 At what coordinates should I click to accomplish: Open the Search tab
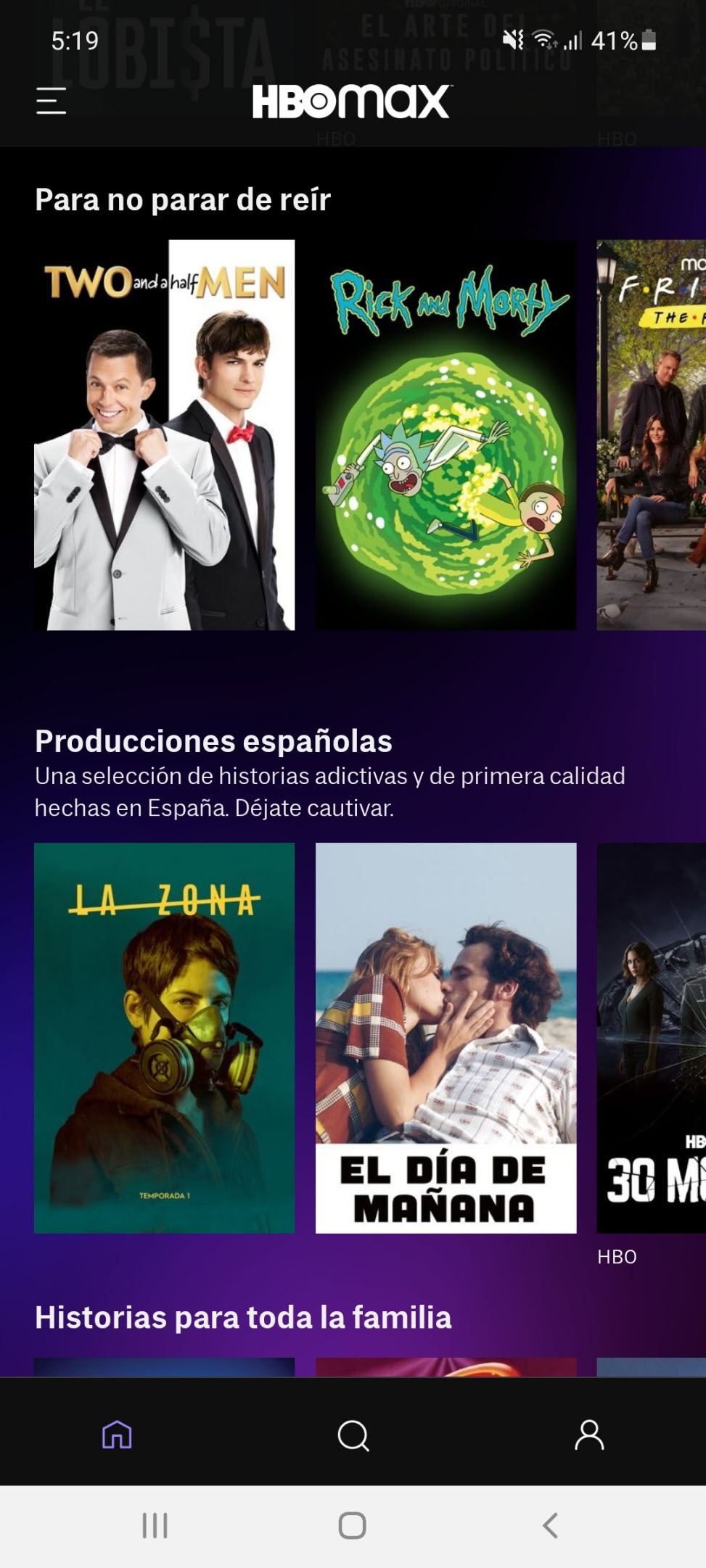353,1435
